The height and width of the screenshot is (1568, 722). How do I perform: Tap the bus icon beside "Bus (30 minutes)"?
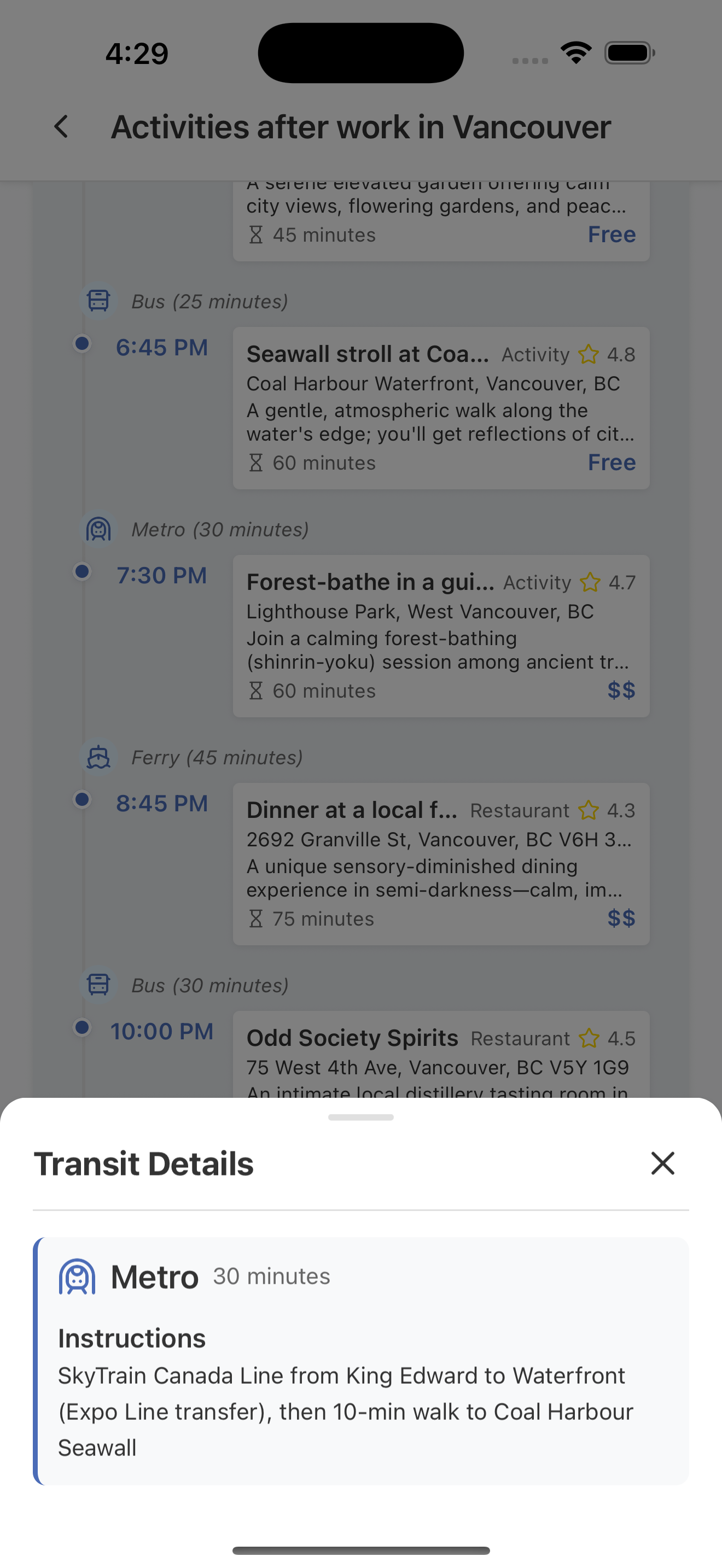pos(98,984)
